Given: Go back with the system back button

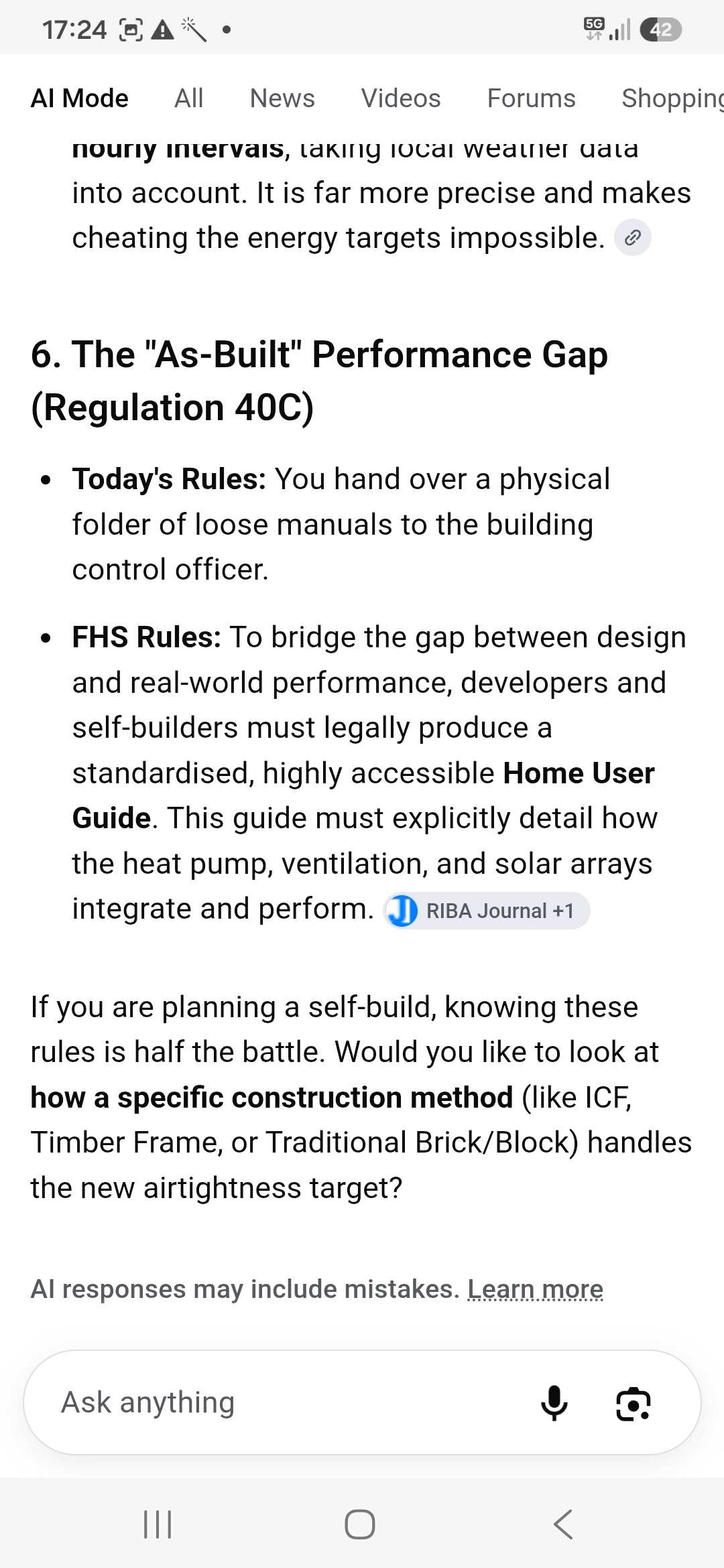Looking at the screenshot, I should point(563,1524).
